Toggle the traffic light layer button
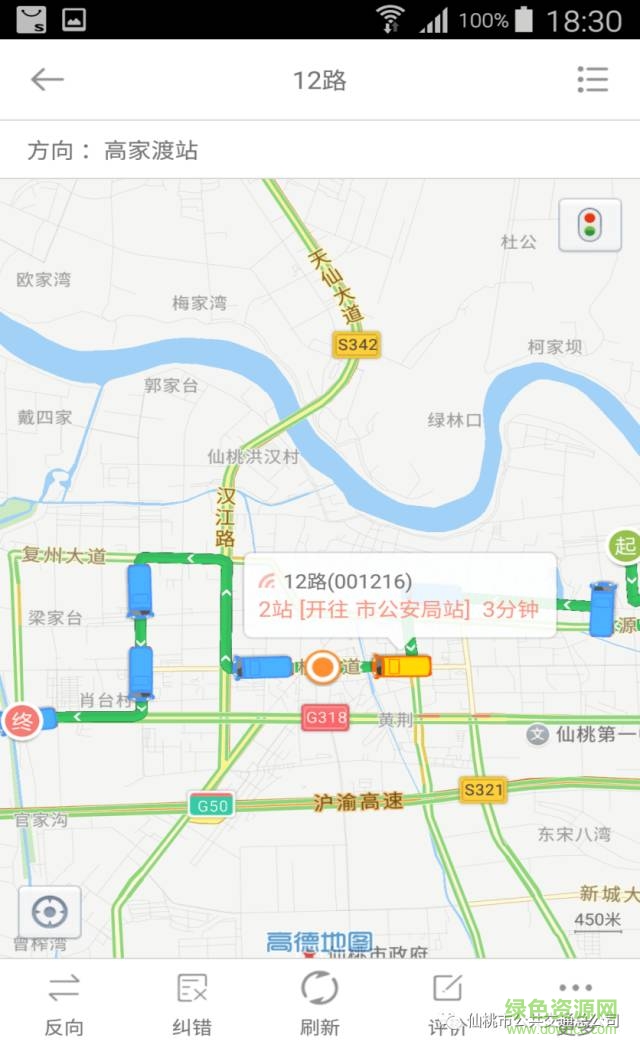Image resolution: width=640 pixels, height=1048 pixels. point(590,225)
